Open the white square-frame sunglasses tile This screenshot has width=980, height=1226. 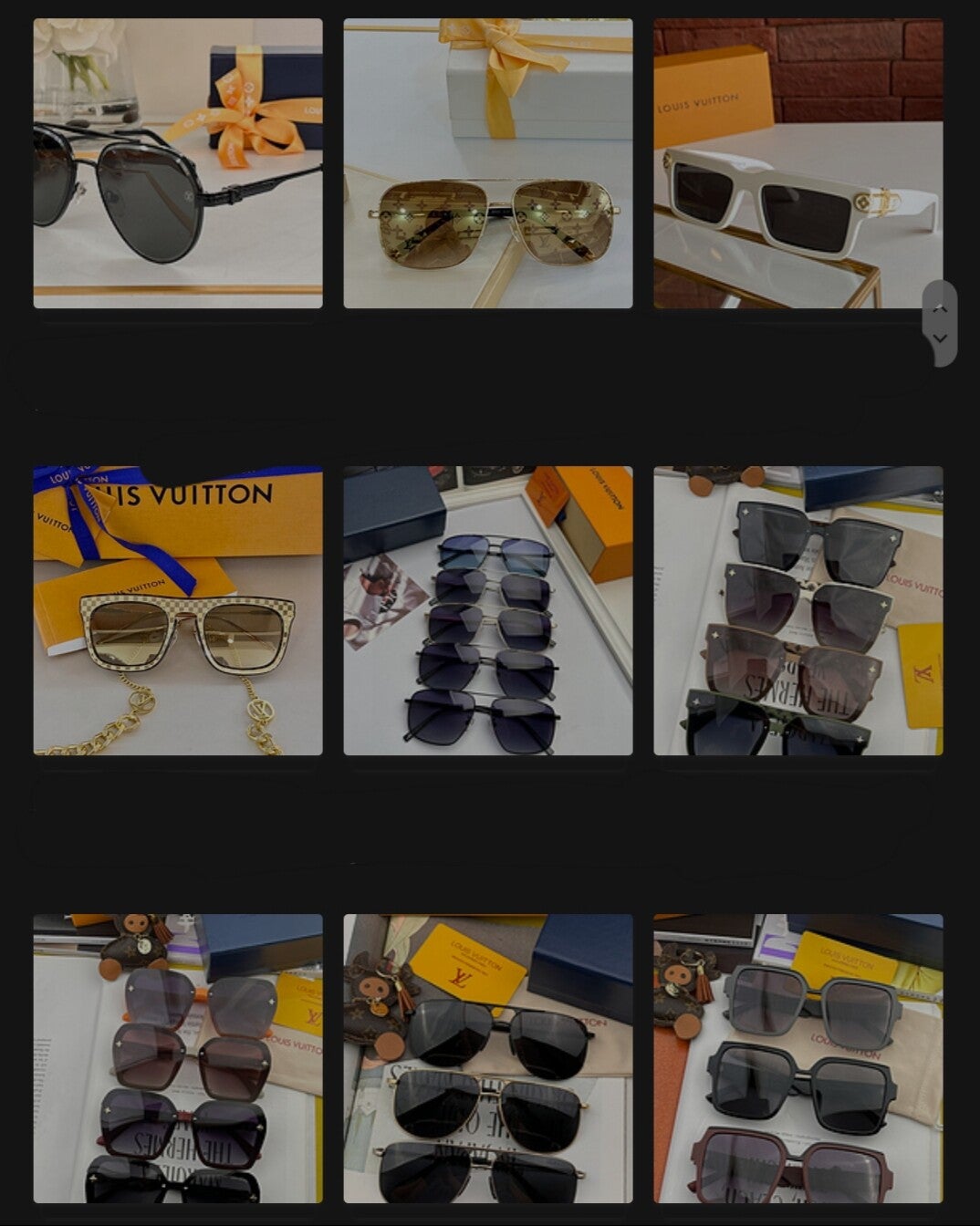pyautogui.click(x=798, y=163)
